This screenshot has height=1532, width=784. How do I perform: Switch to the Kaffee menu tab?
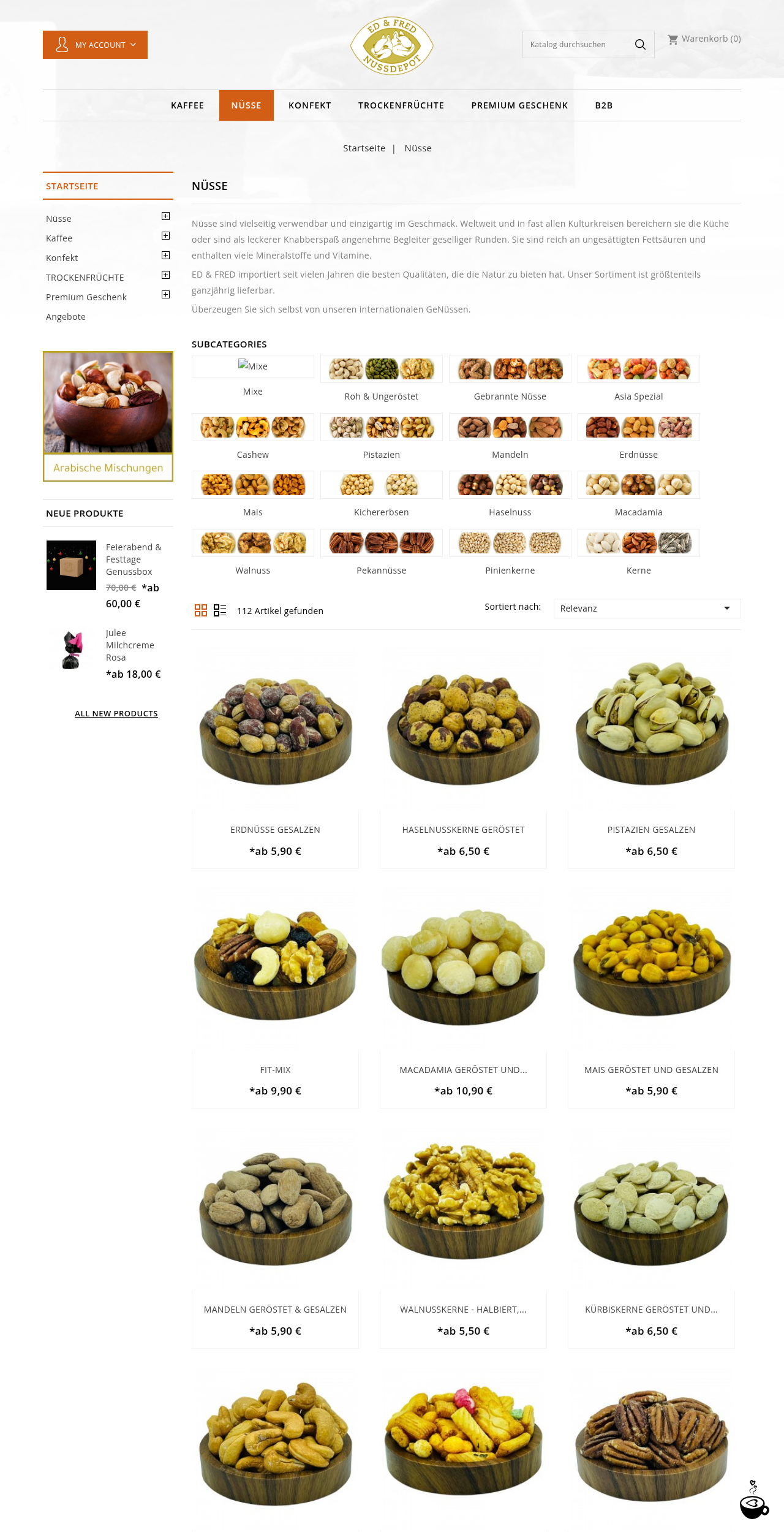(x=187, y=105)
